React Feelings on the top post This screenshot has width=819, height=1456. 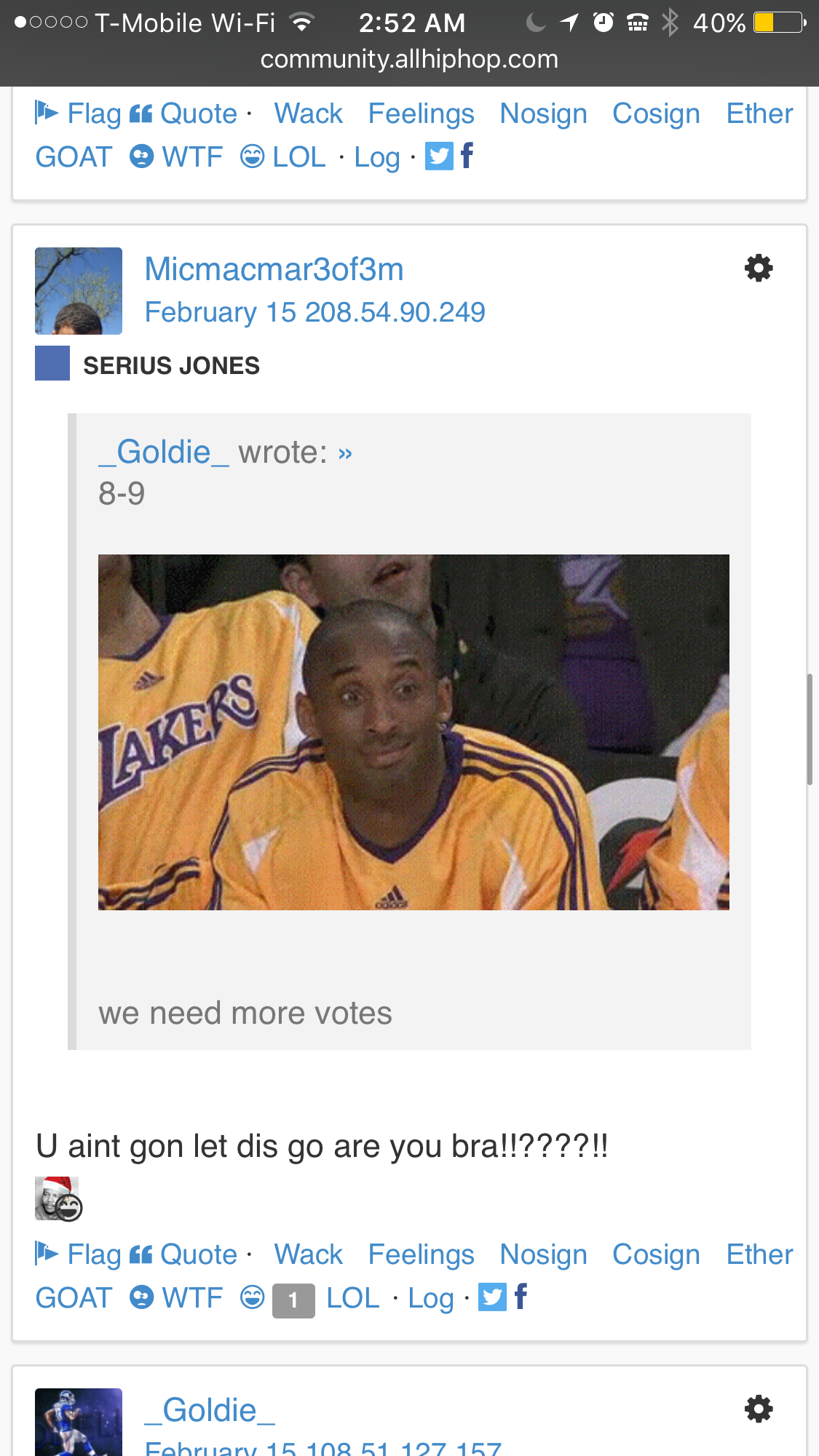[421, 114]
